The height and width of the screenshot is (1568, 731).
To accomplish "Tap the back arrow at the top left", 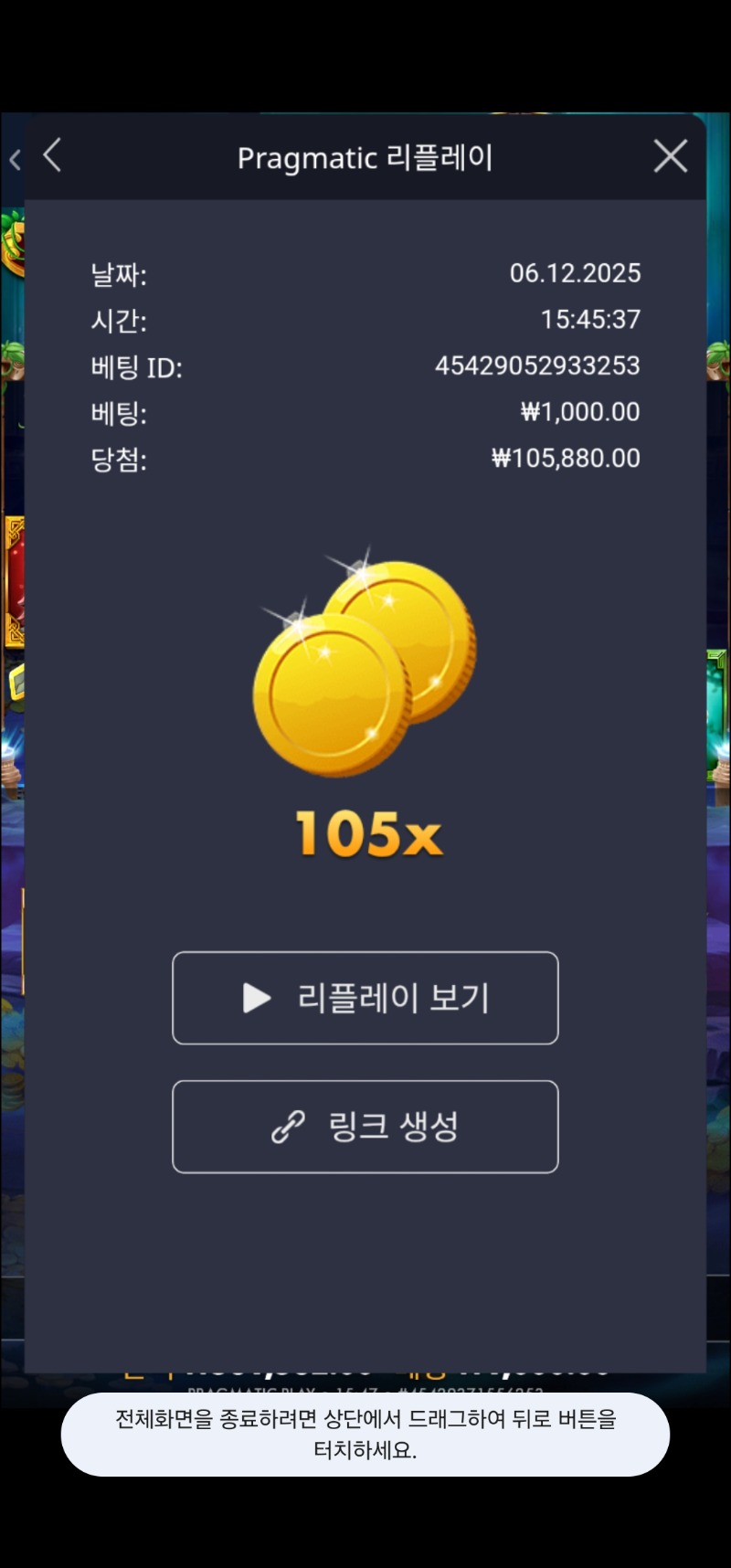I will [51, 156].
